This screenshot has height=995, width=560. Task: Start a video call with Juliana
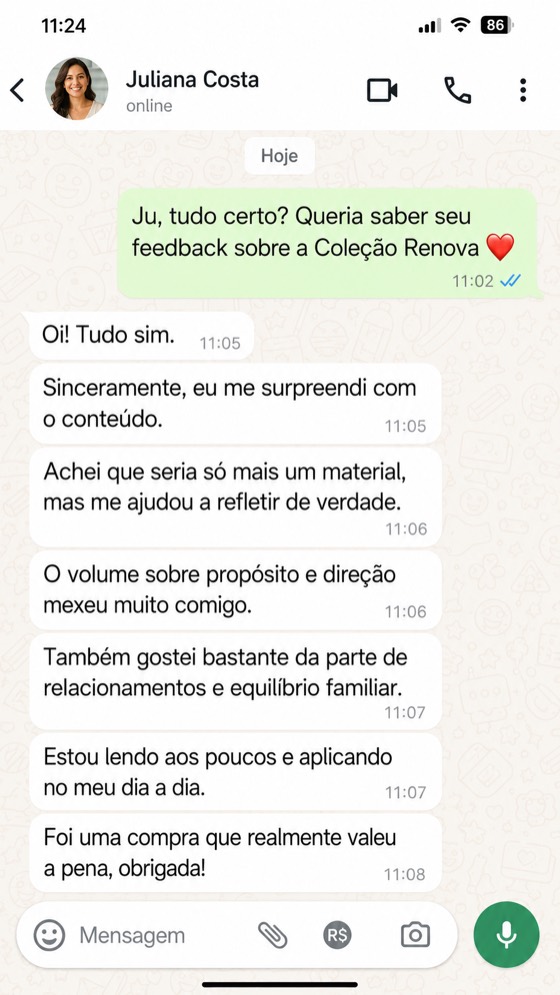pyautogui.click(x=382, y=90)
